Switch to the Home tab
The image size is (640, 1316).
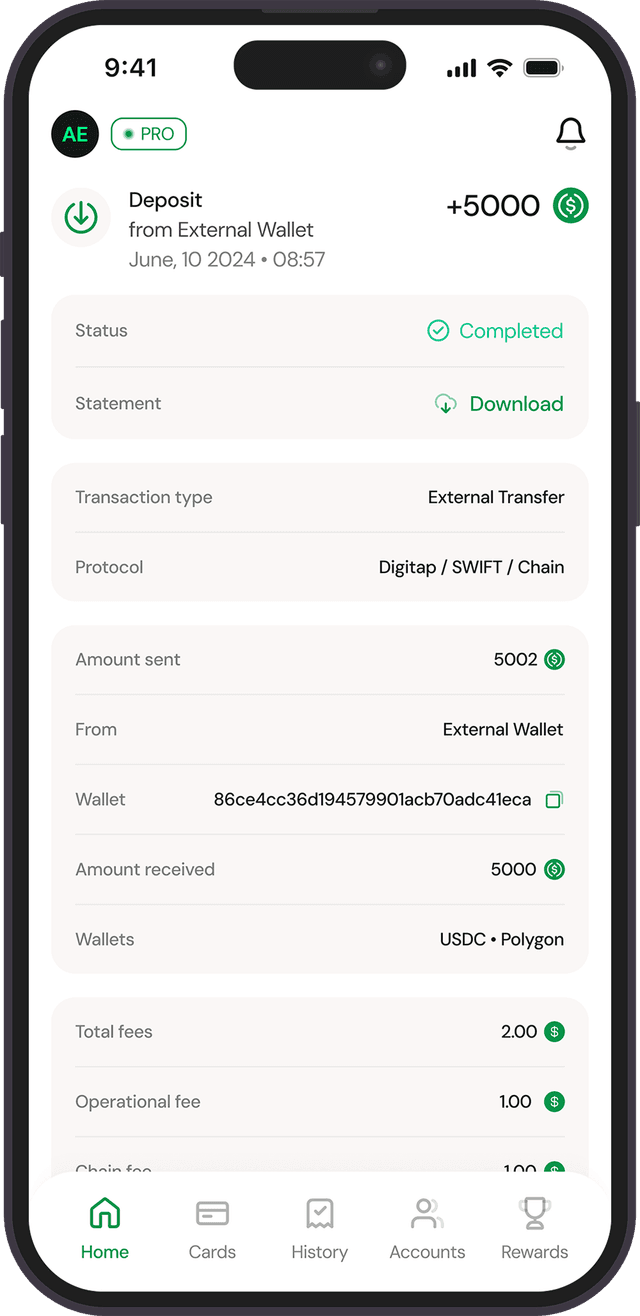point(105,1230)
